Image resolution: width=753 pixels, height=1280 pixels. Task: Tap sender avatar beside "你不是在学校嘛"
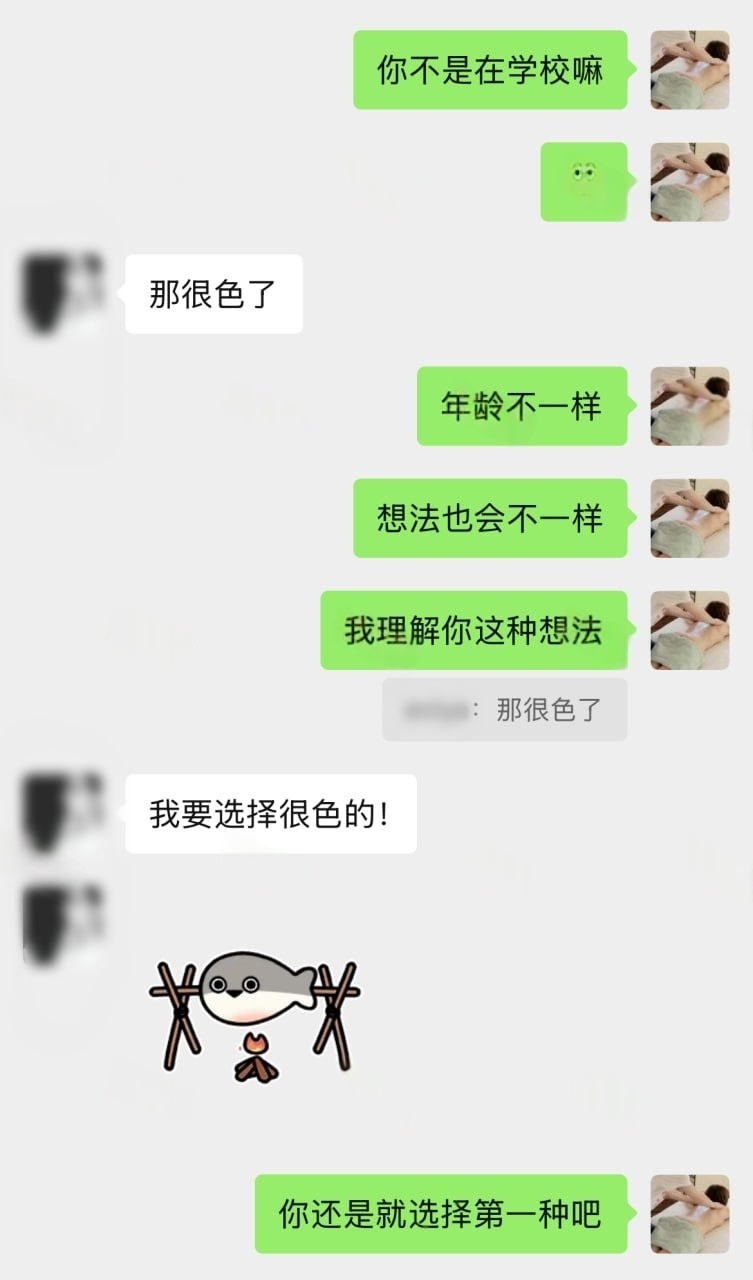[689, 70]
